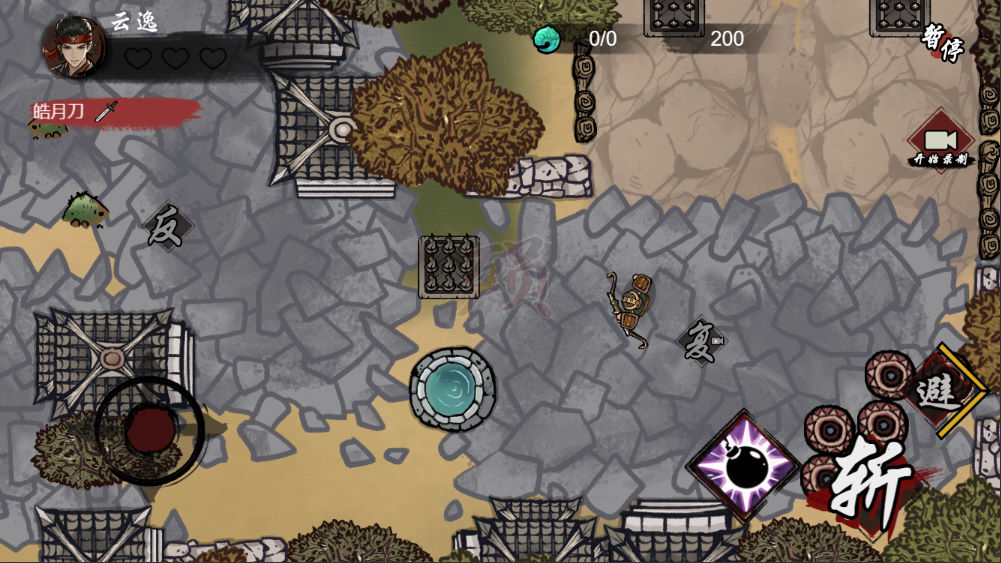Throw a bomb with the bomb skill
Image resolution: width=1001 pixels, height=563 pixels.
coord(744,465)
